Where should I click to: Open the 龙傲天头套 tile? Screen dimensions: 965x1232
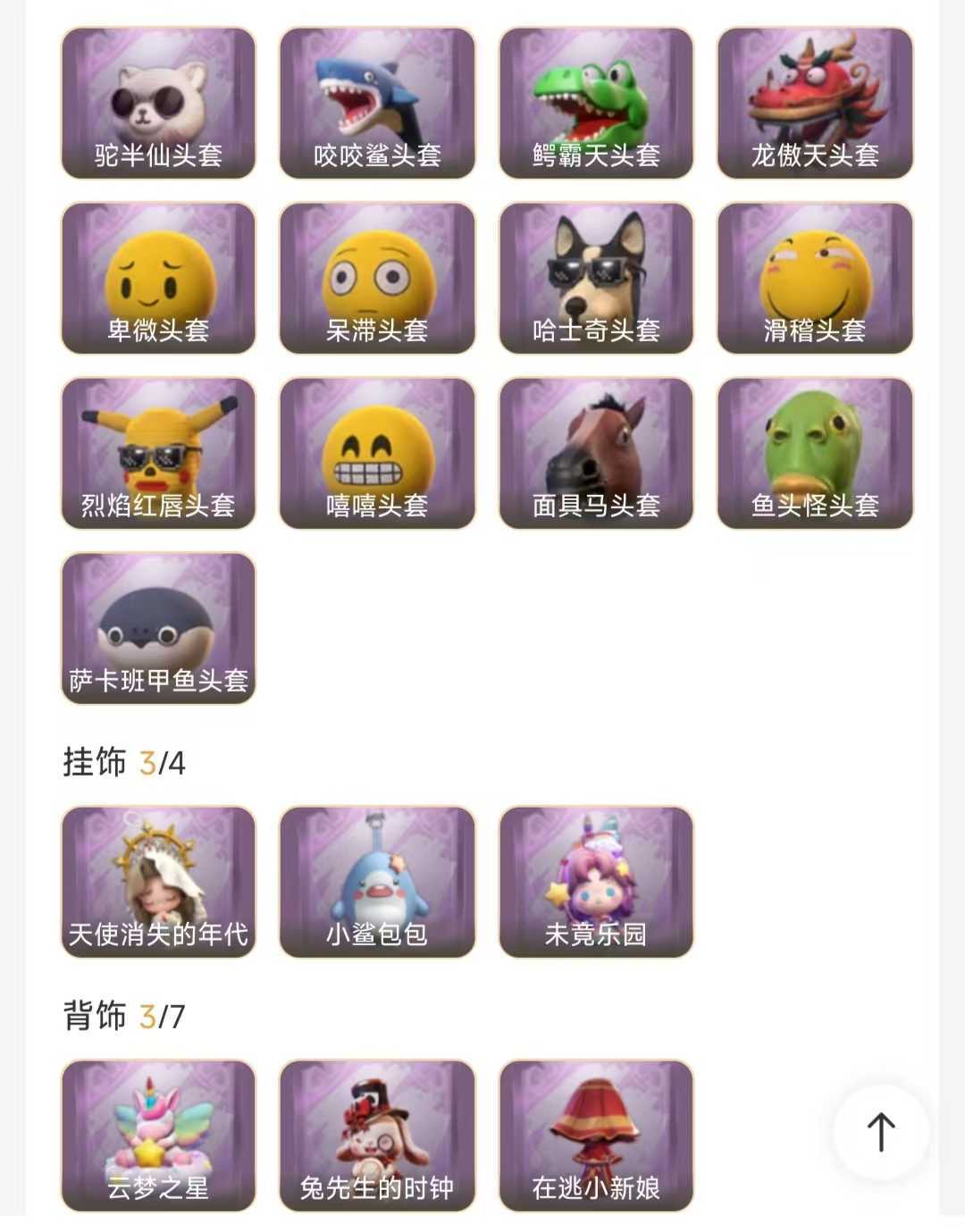click(x=815, y=103)
